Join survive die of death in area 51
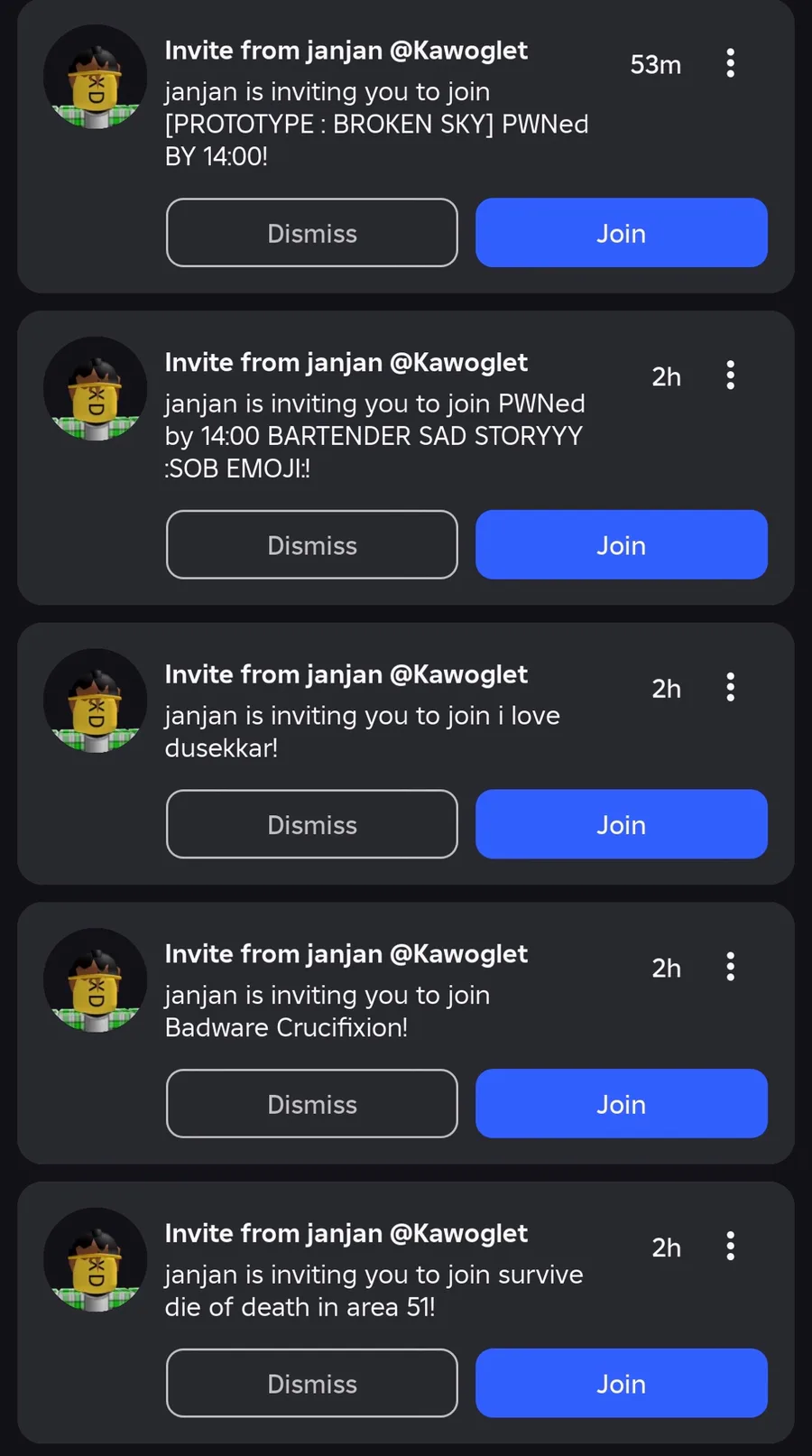 click(621, 1383)
